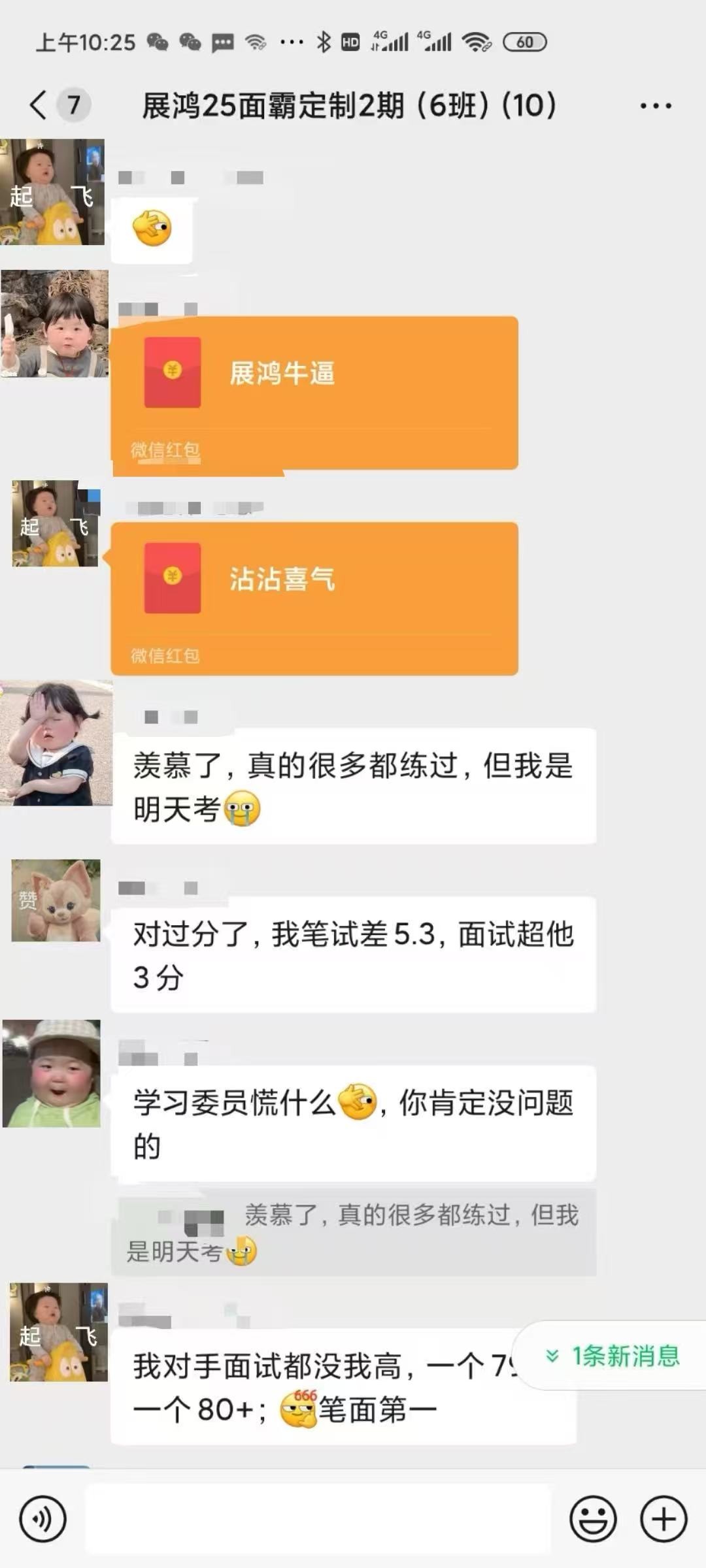Open the plus attachment menu
The height and width of the screenshot is (1568, 706).
(x=664, y=1519)
